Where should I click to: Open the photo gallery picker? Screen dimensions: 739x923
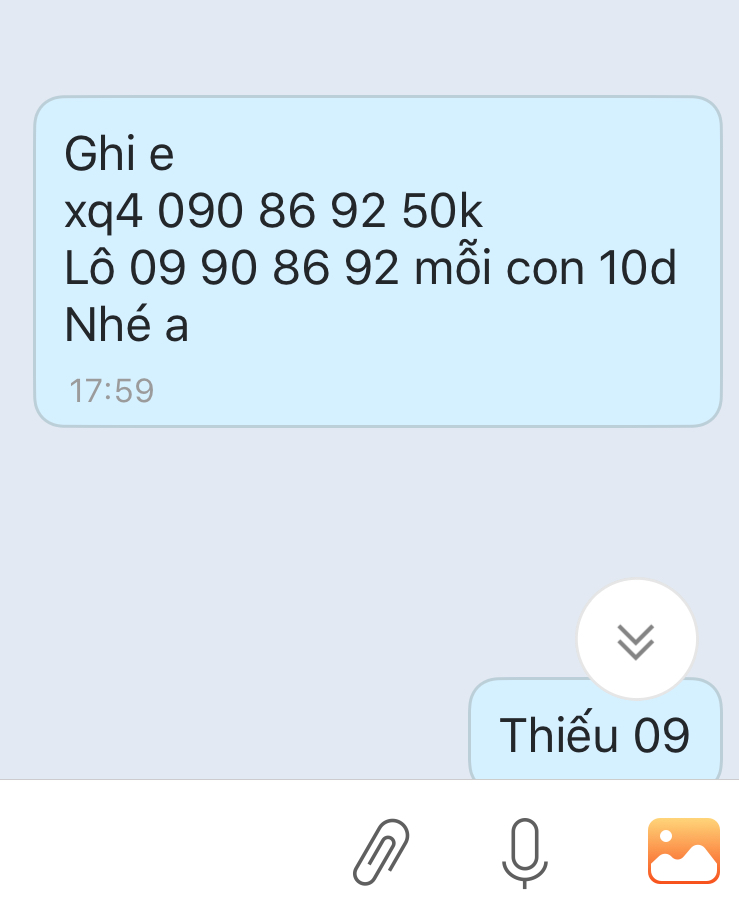[684, 851]
